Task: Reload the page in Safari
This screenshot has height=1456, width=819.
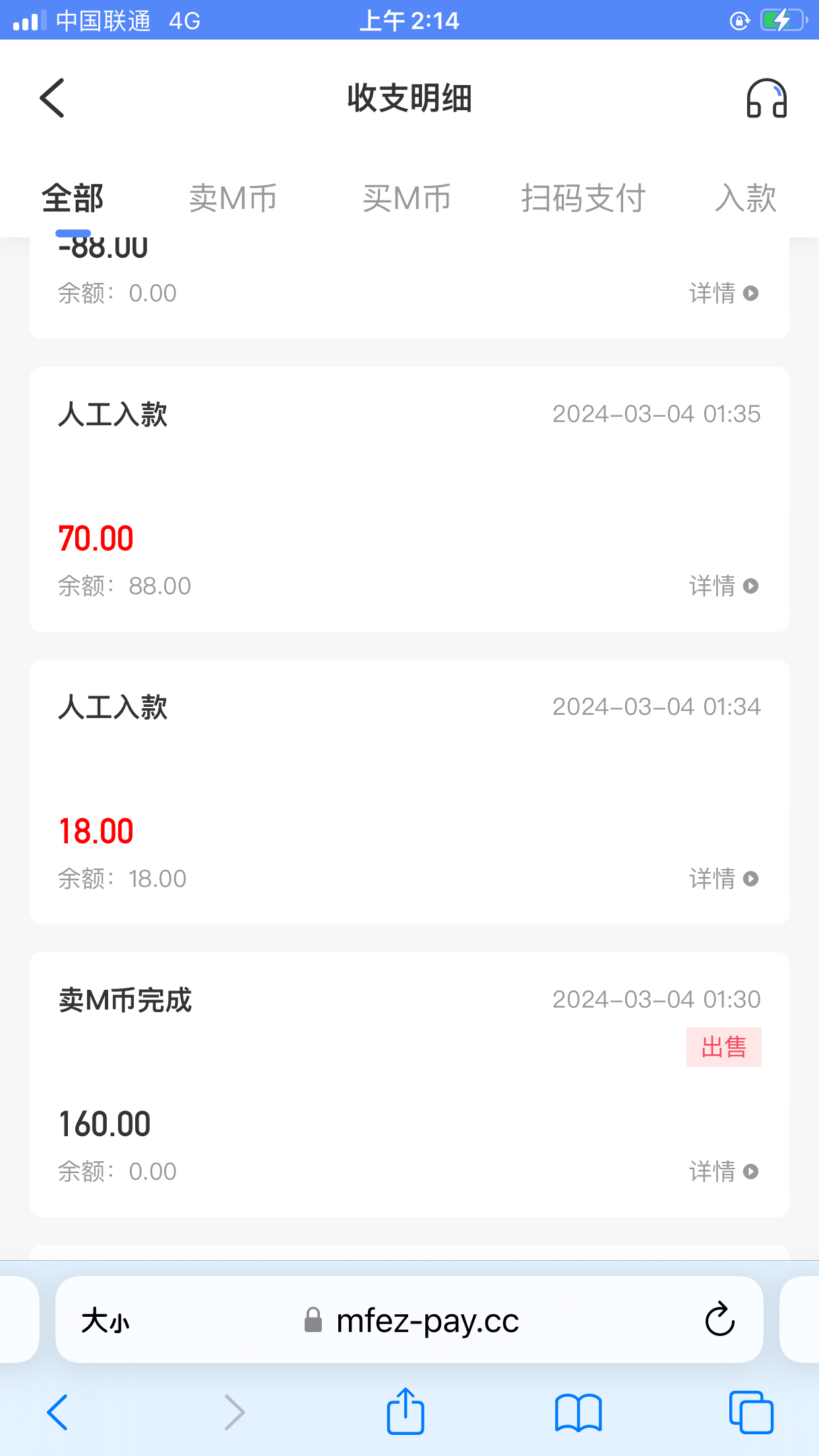Action: tap(719, 1319)
